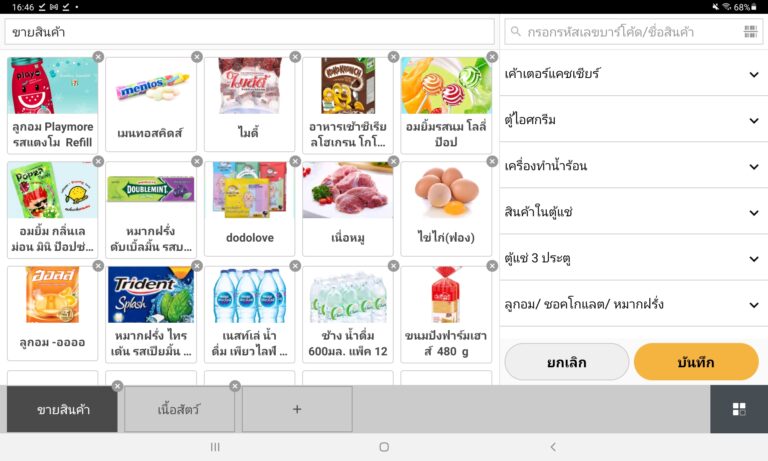Go back using the system back button
Viewport: 768px width, 461px height.
[553, 447]
